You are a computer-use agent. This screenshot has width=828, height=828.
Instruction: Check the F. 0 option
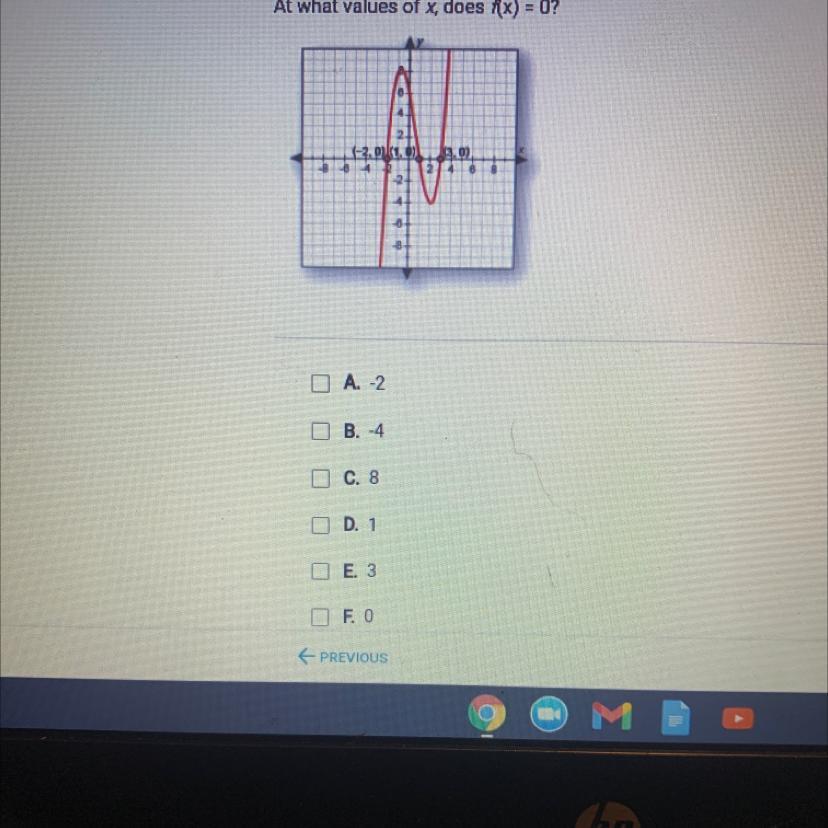pos(319,617)
